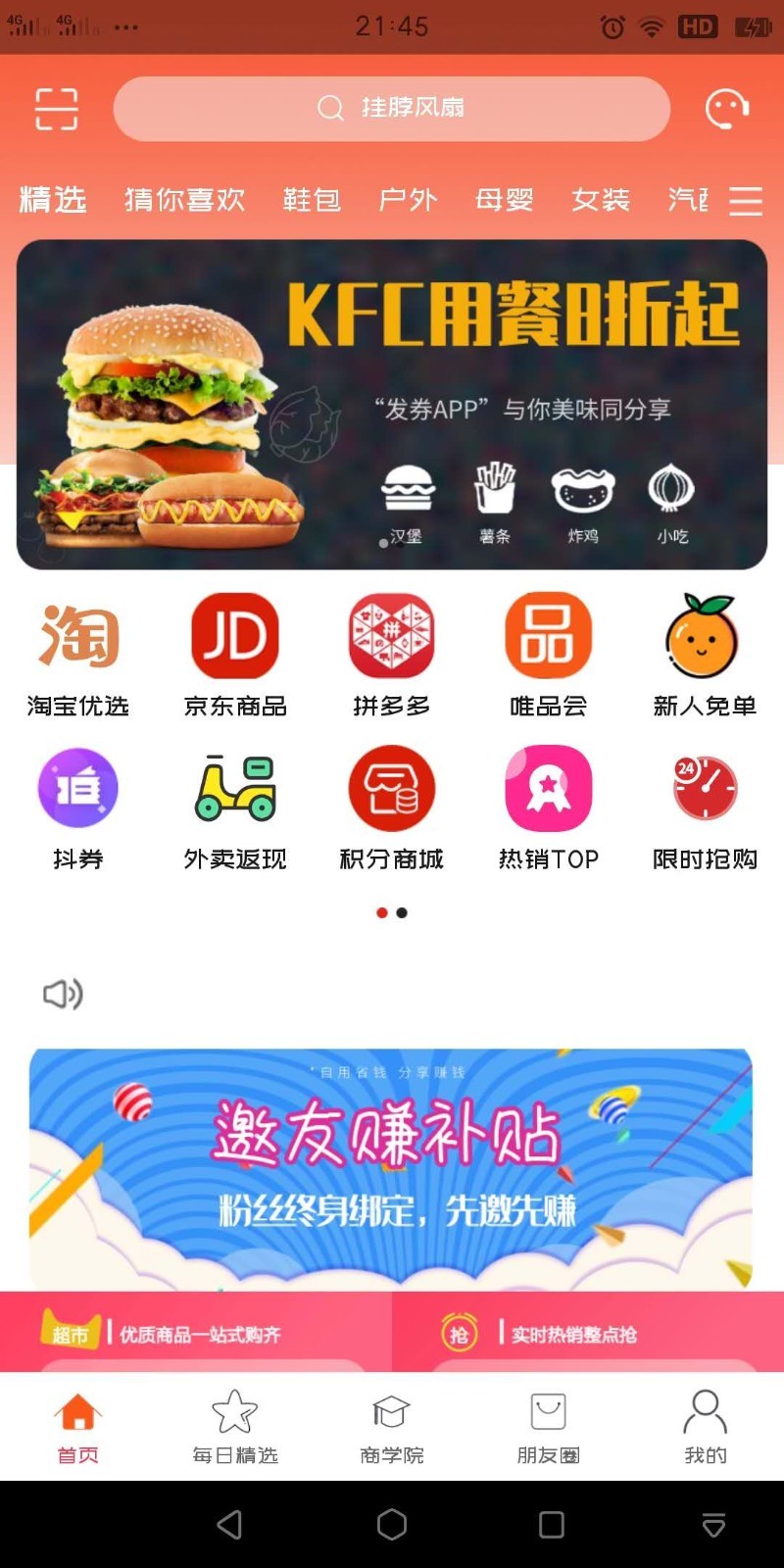Switch to the 每日精选 bottom tab
The height and width of the screenshot is (1568, 784).
coord(235,1427)
